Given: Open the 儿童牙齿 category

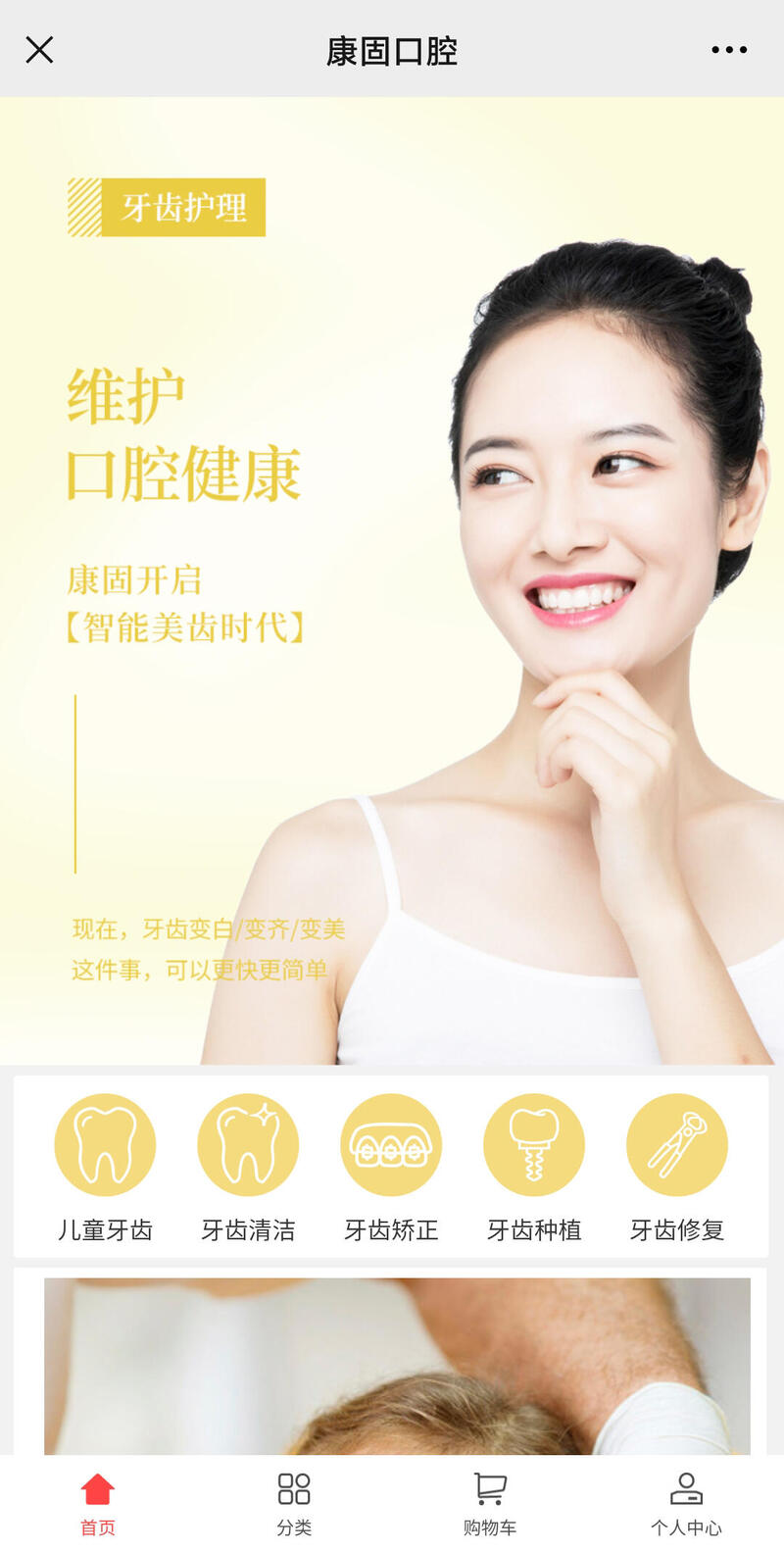Looking at the screenshot, I should tap(105, 1167).
